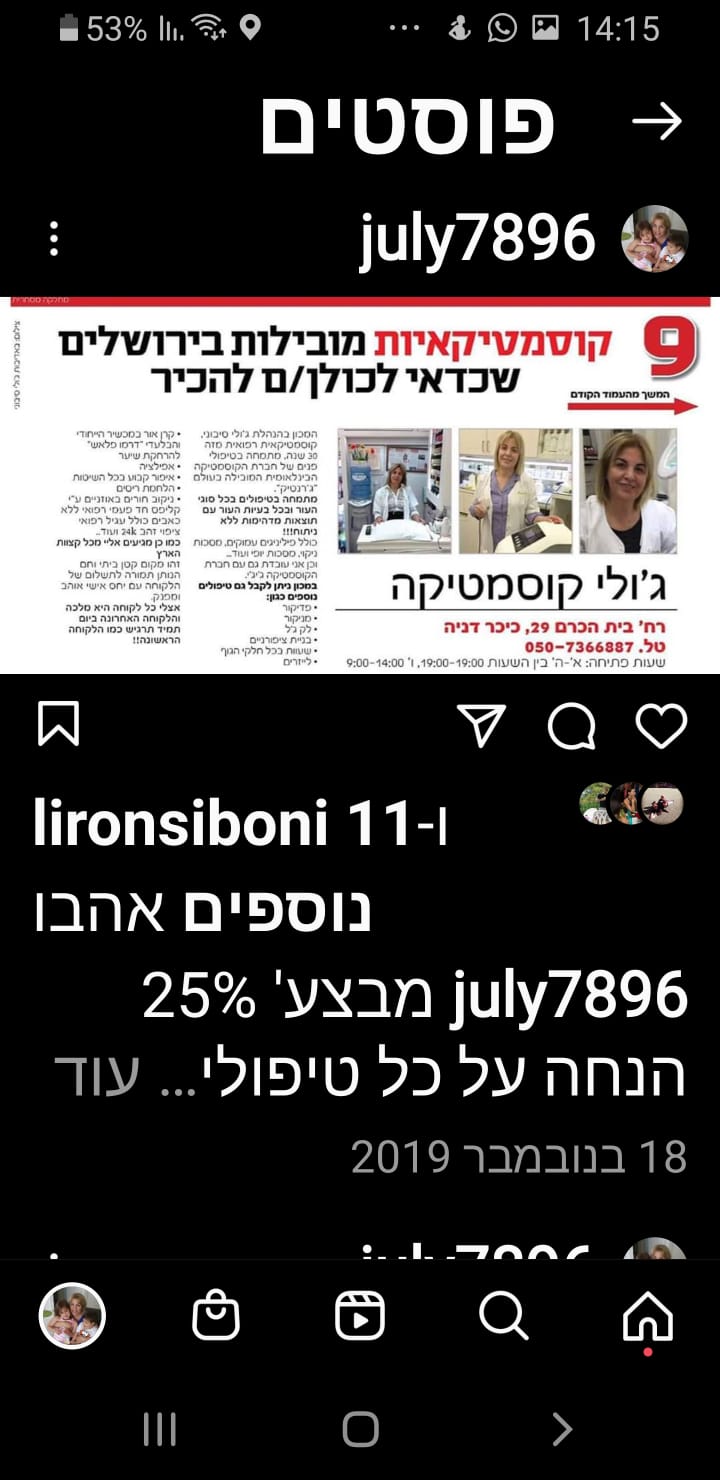Open comments on the post

572,726
